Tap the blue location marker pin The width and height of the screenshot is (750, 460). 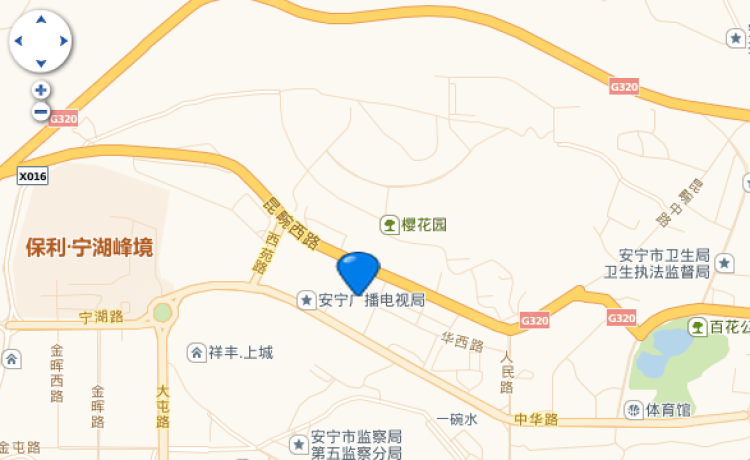[x=357, y=270]
